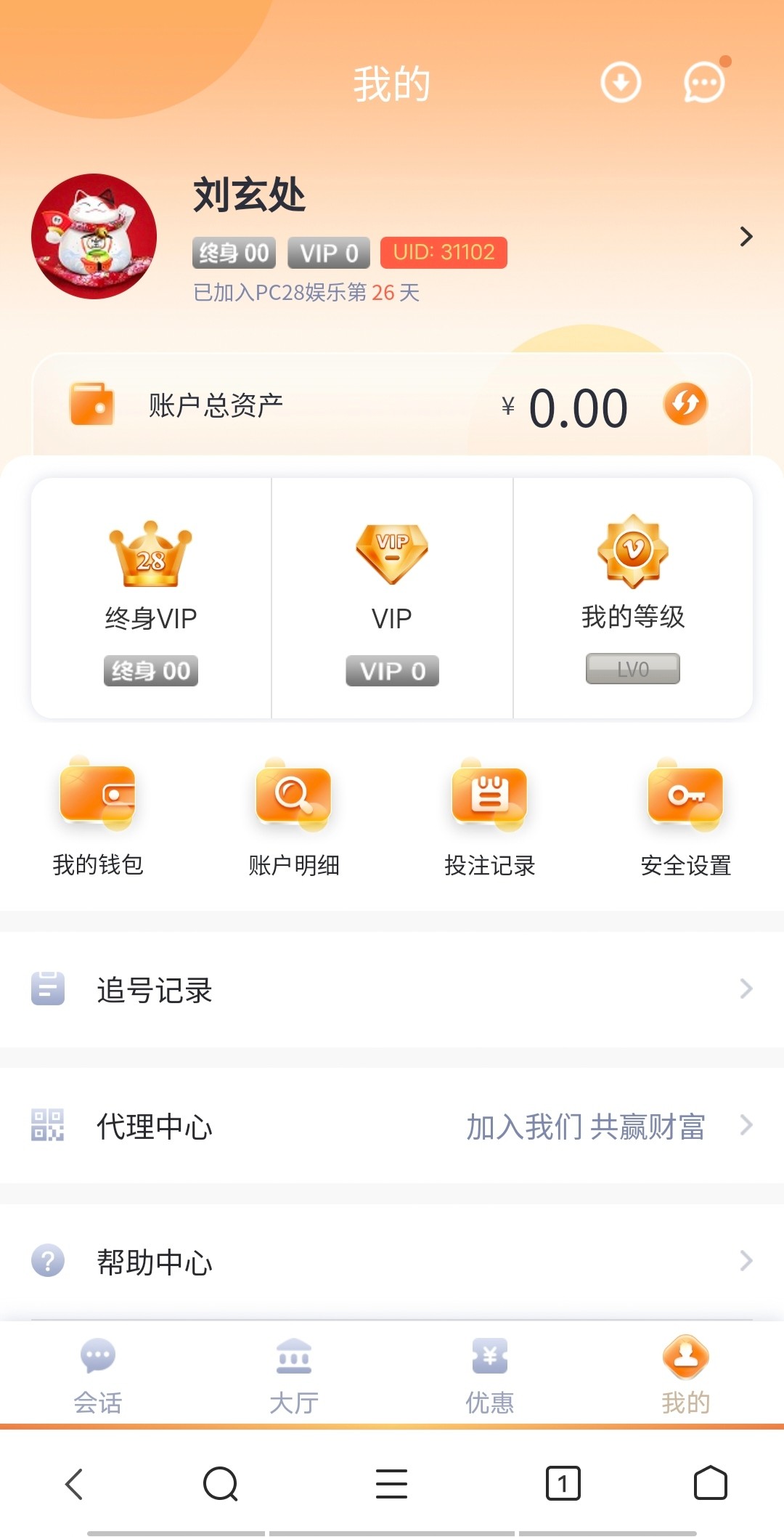Viewport: 784px width, 1537px height.
Task: Go back using the browser back arrow
Action: tap(74, 1483)
